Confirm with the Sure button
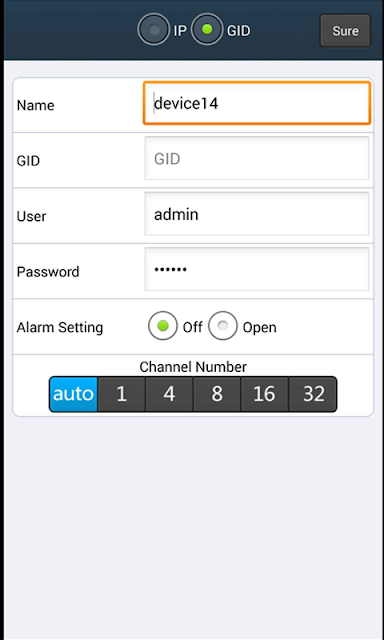 click(x=345, y=31)
